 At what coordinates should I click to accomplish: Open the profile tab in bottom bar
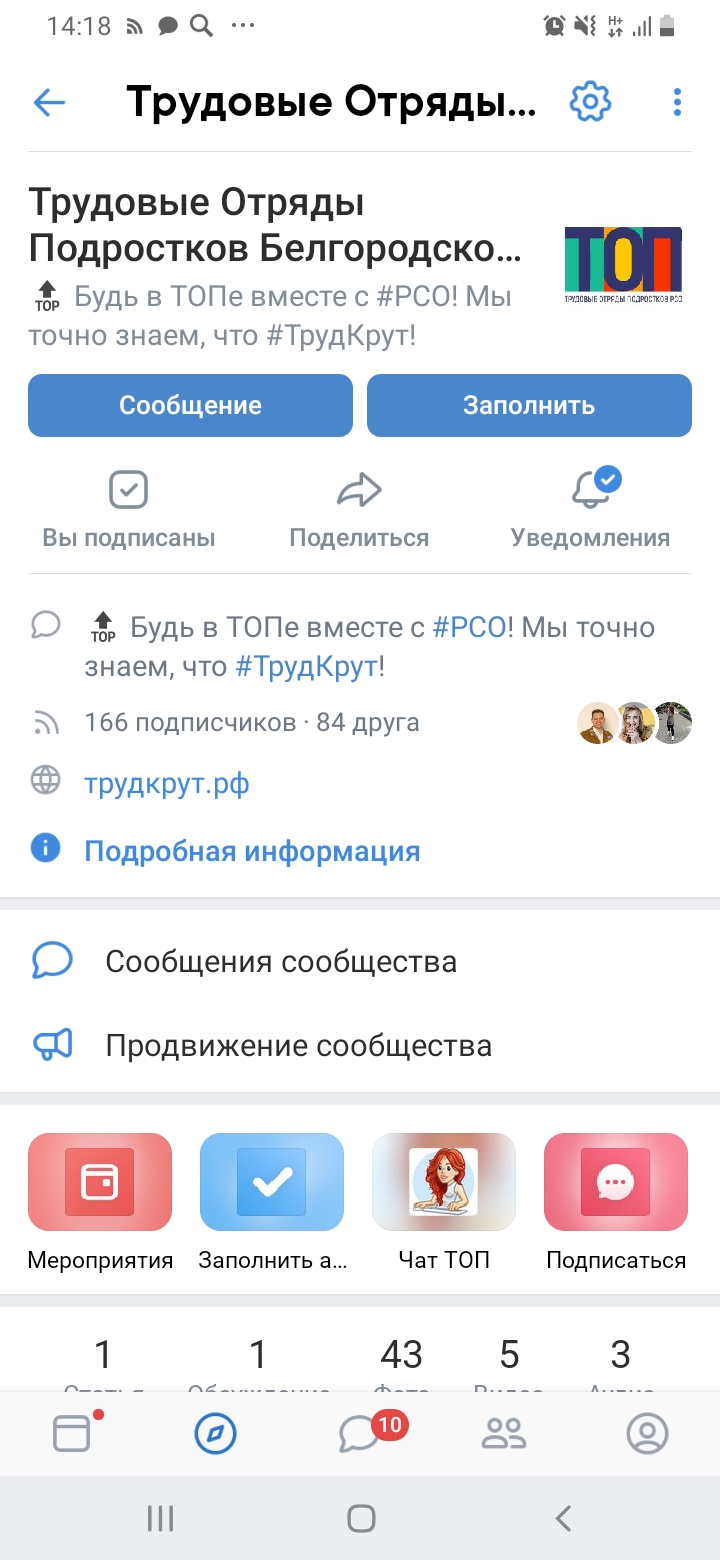[x=647, y=1434]
